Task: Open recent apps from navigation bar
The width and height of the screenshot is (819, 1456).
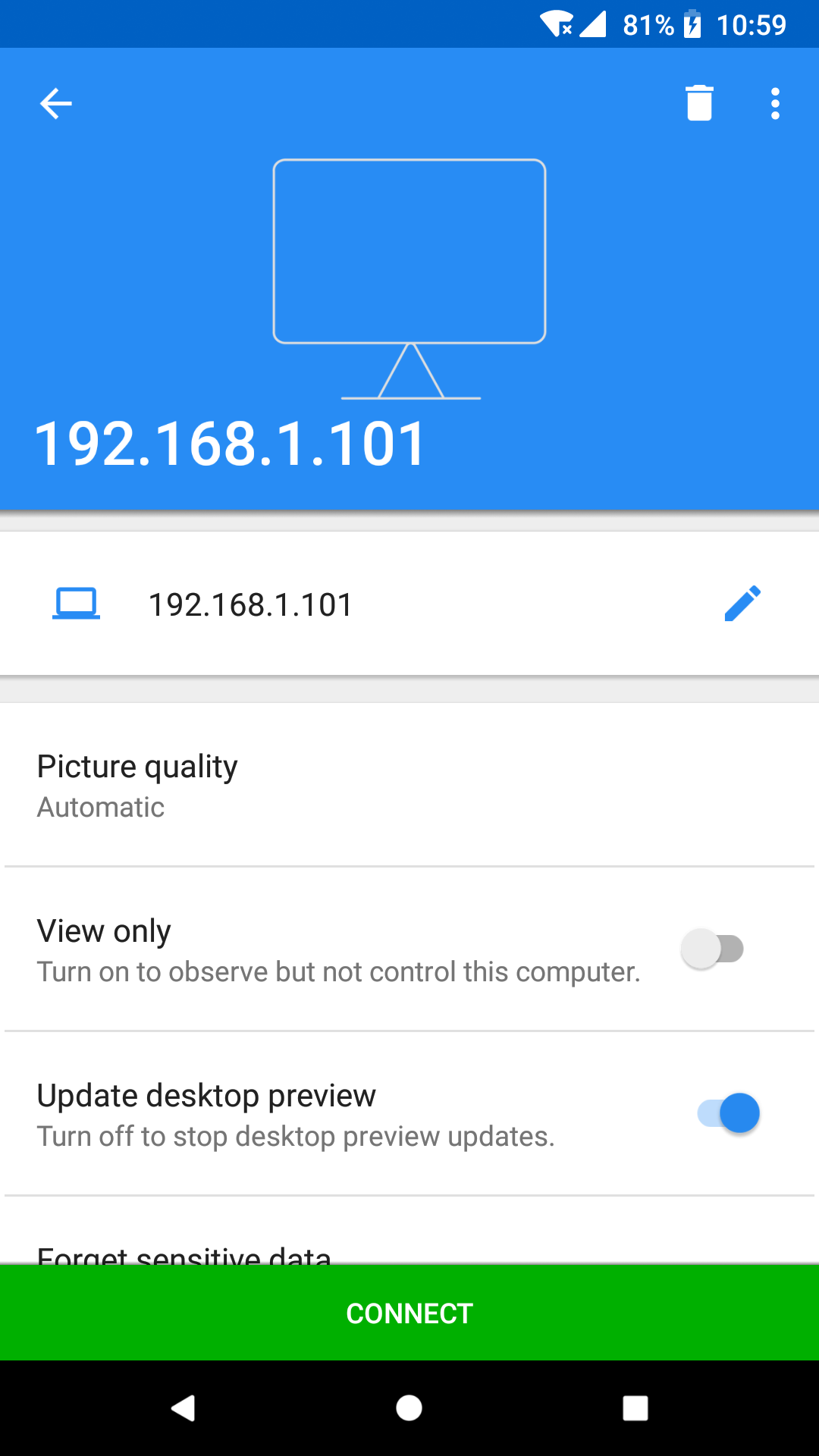Action: (x=635, y=1408)
